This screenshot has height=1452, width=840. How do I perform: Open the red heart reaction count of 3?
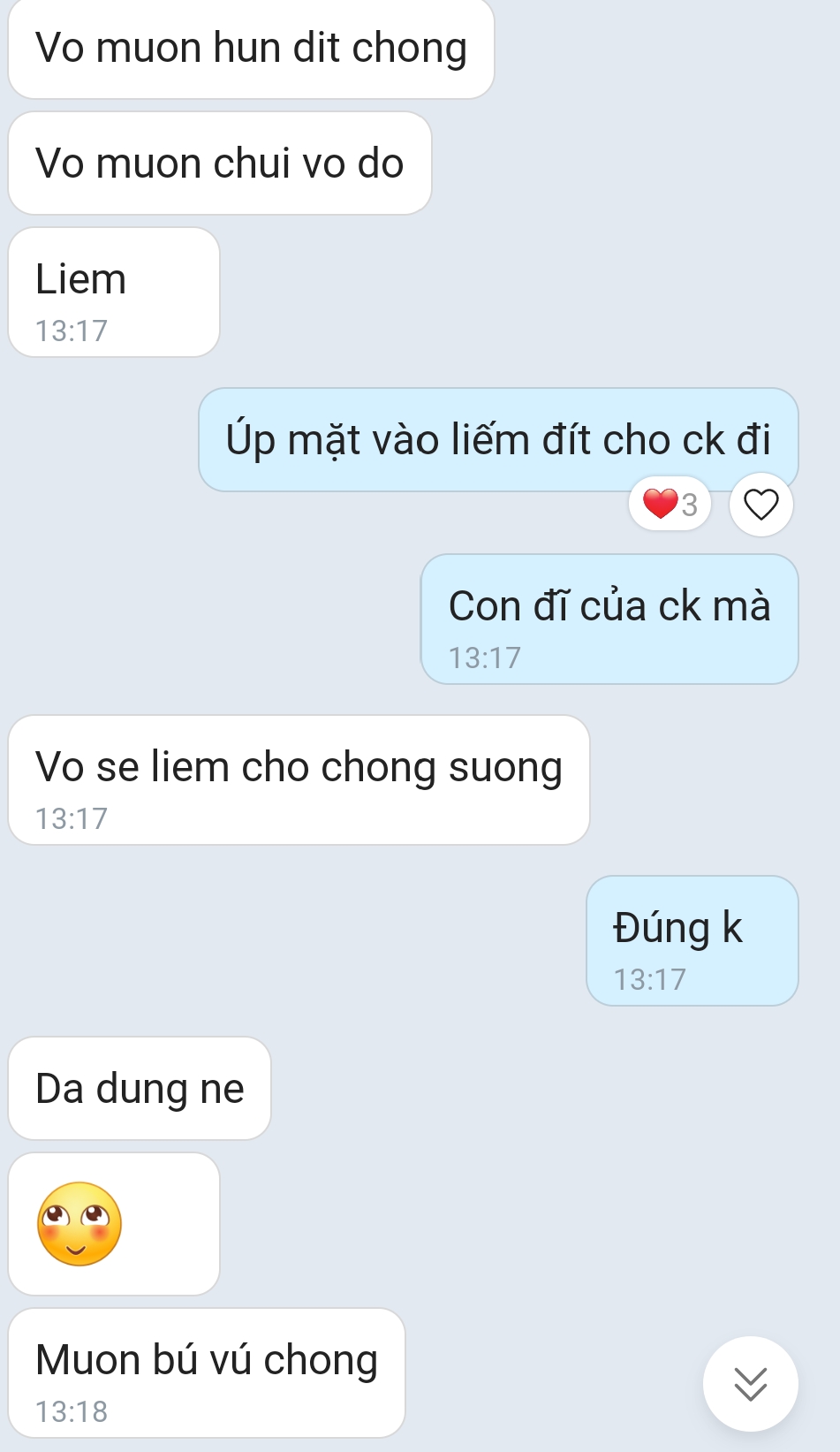pos(670,505)
